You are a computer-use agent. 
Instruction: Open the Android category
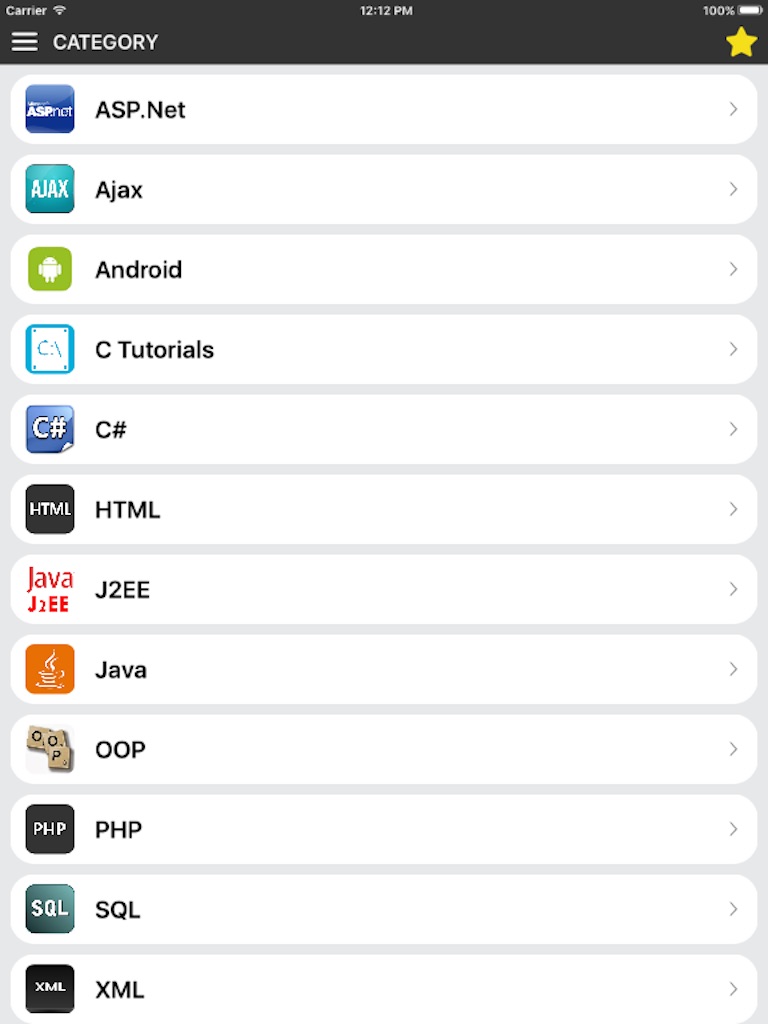tap(384, 269)
